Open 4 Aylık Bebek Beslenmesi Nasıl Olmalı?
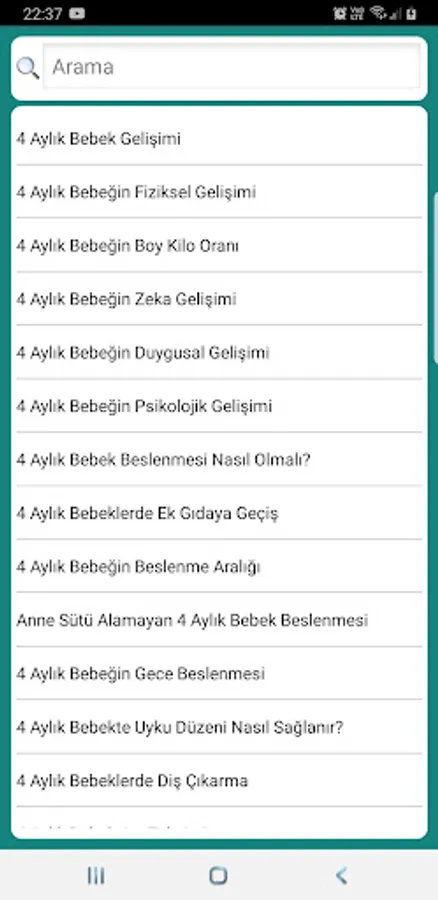 click(x=219, y=459)
